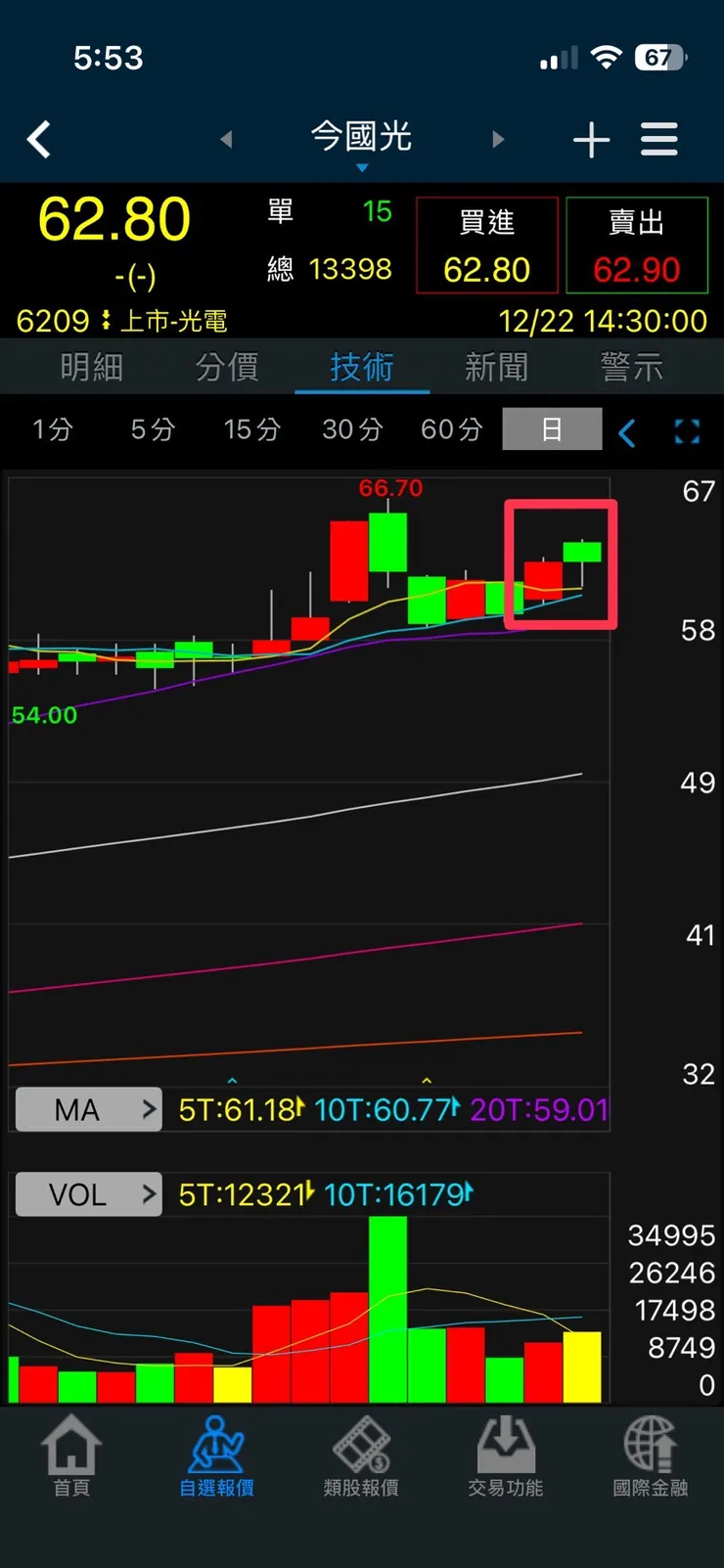Switch to the 明細 tab
The width and height of the screenshot is (724, 1568).
coord(91,368)
